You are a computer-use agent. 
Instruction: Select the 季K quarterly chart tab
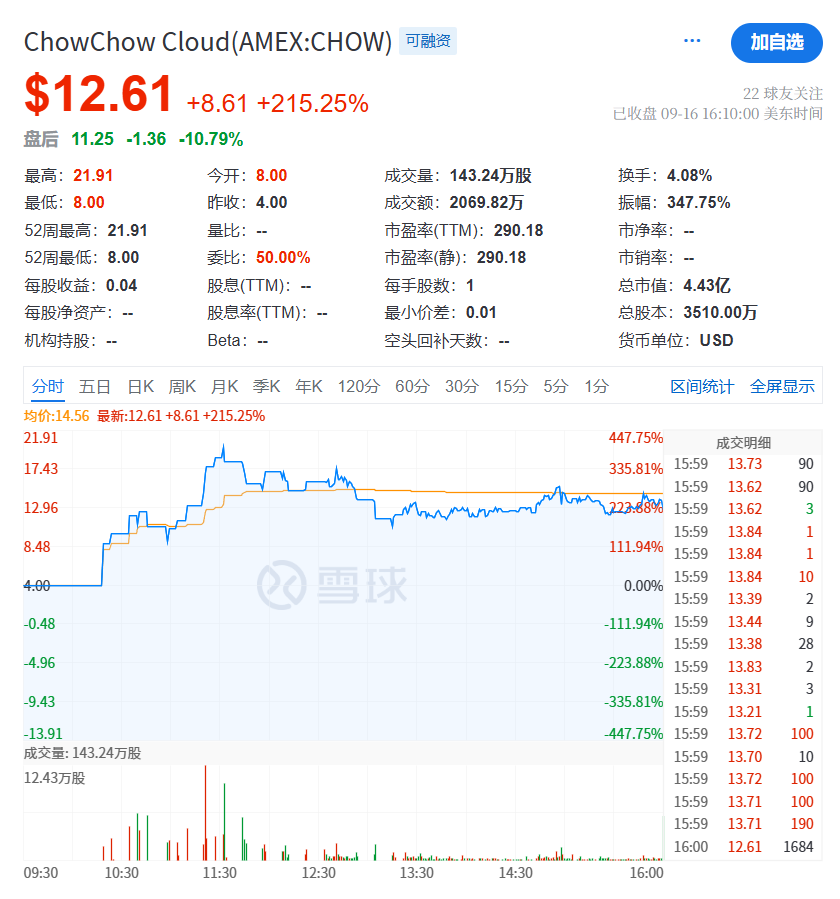[x=266, y=386]
